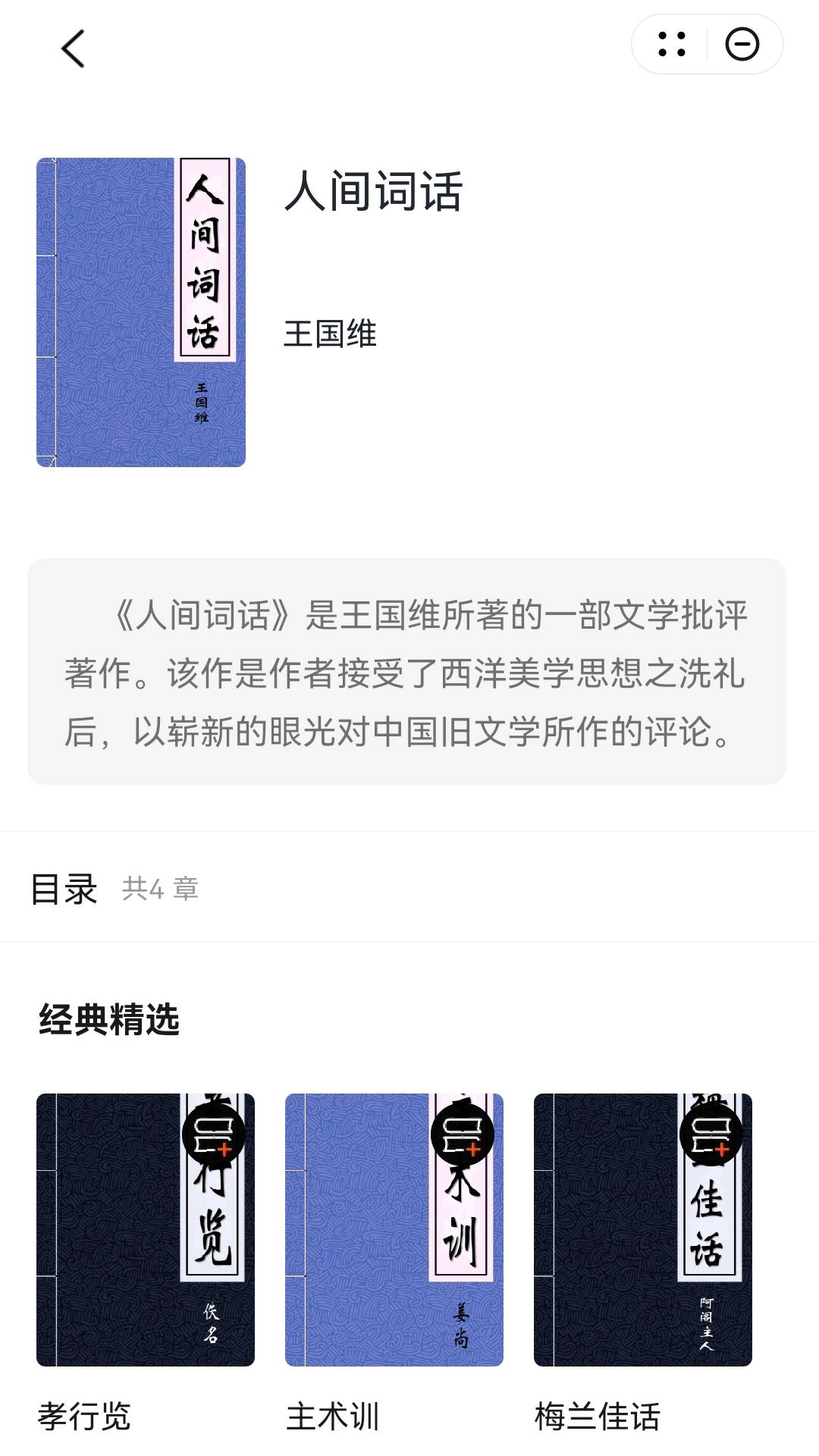
Task: Select the 目录 section header
Action: 63,891
